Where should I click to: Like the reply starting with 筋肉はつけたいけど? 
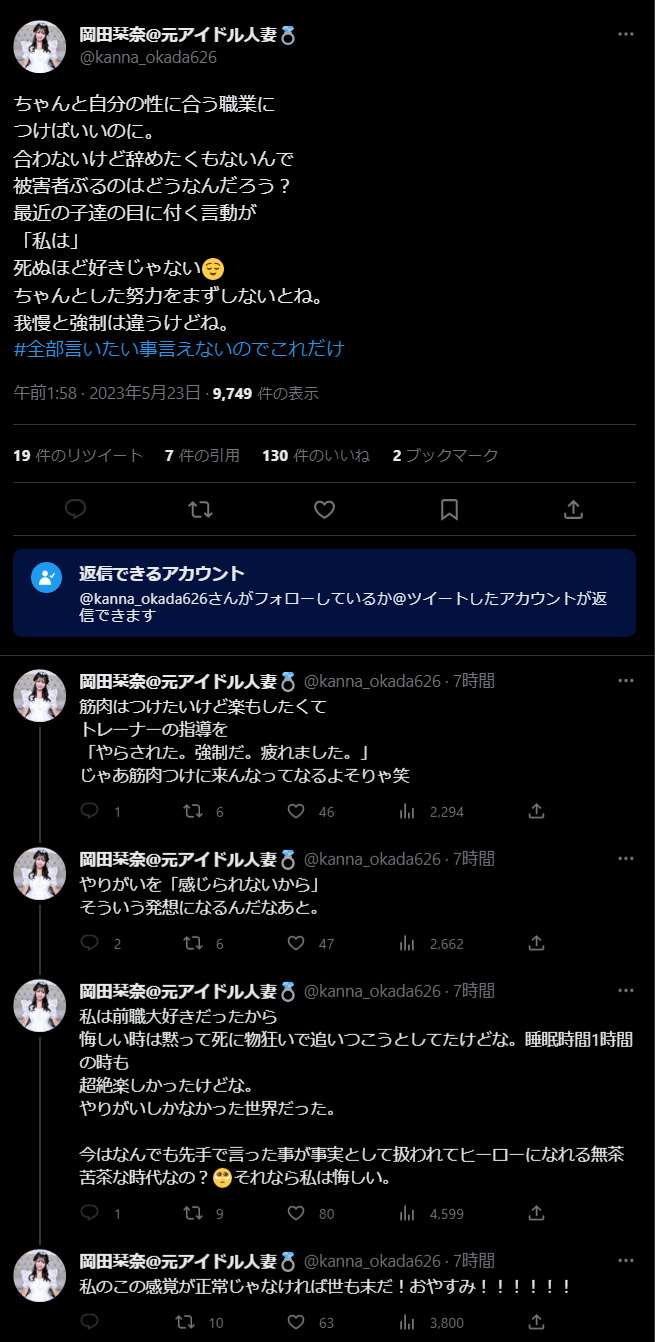coord(296,811)
